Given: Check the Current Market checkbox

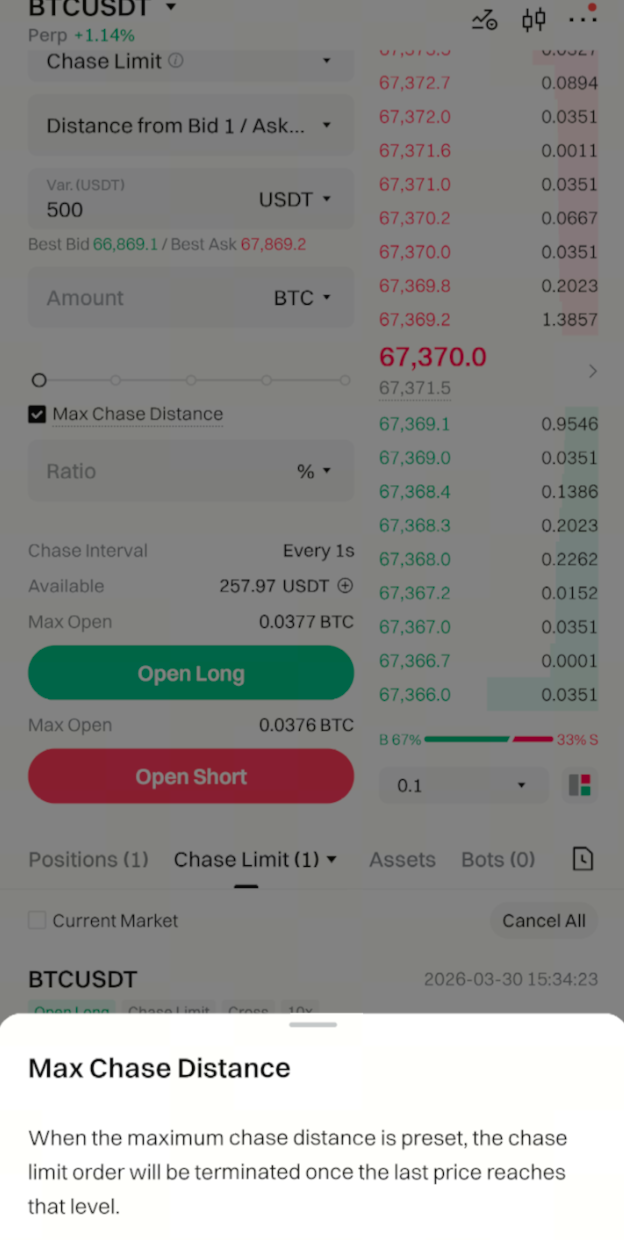Looking at the screenshot, I should (37, 921).
